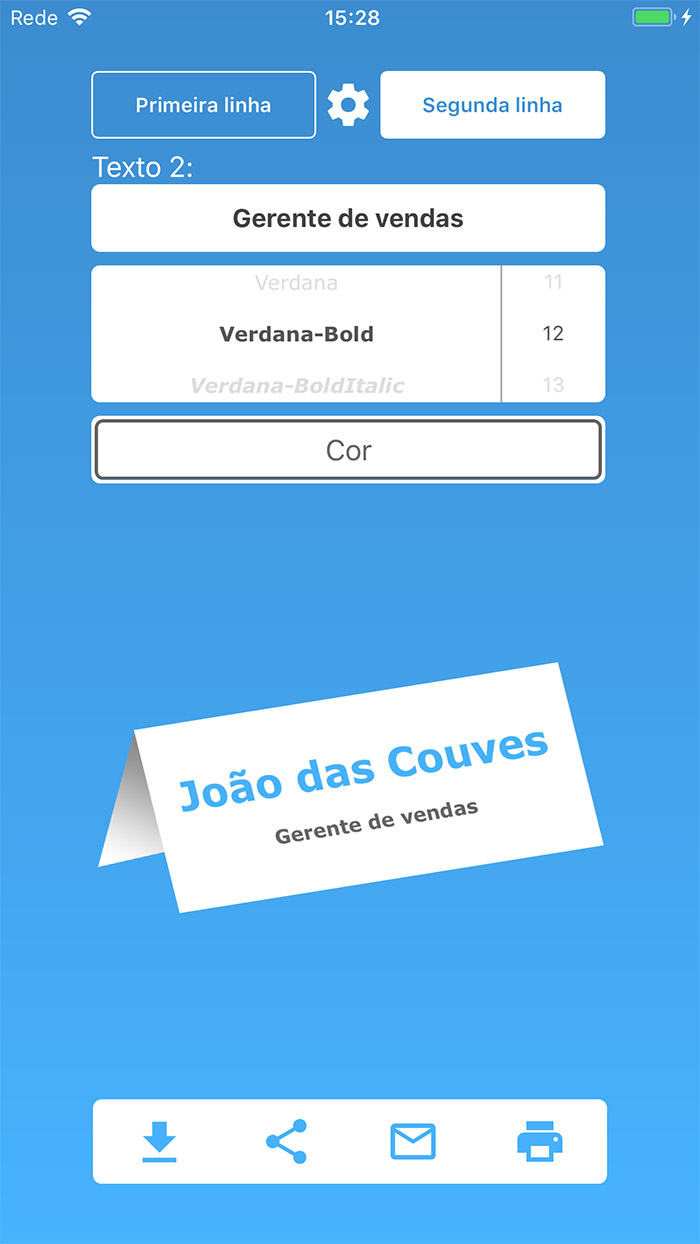This screenshot has width=700, height=1244.
Task: Pick font size 11
Action: (553, 282)
